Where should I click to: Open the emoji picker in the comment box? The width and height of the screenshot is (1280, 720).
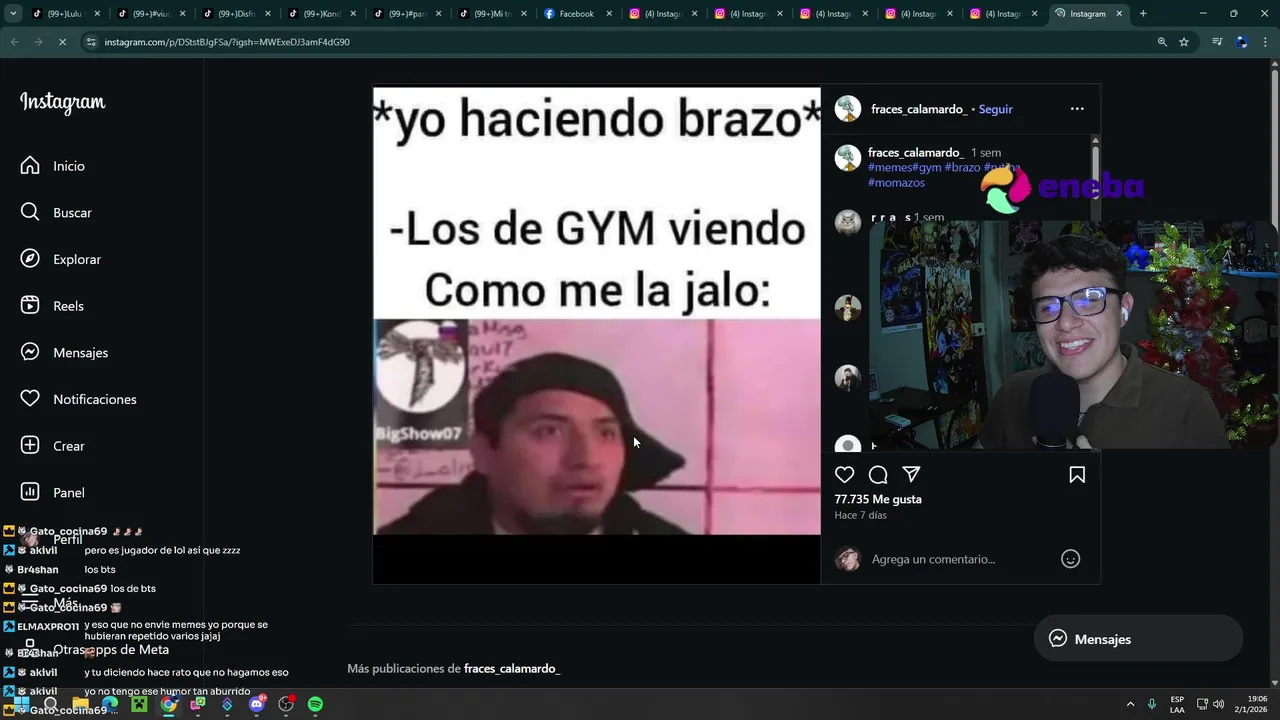tap(1070, 559)
